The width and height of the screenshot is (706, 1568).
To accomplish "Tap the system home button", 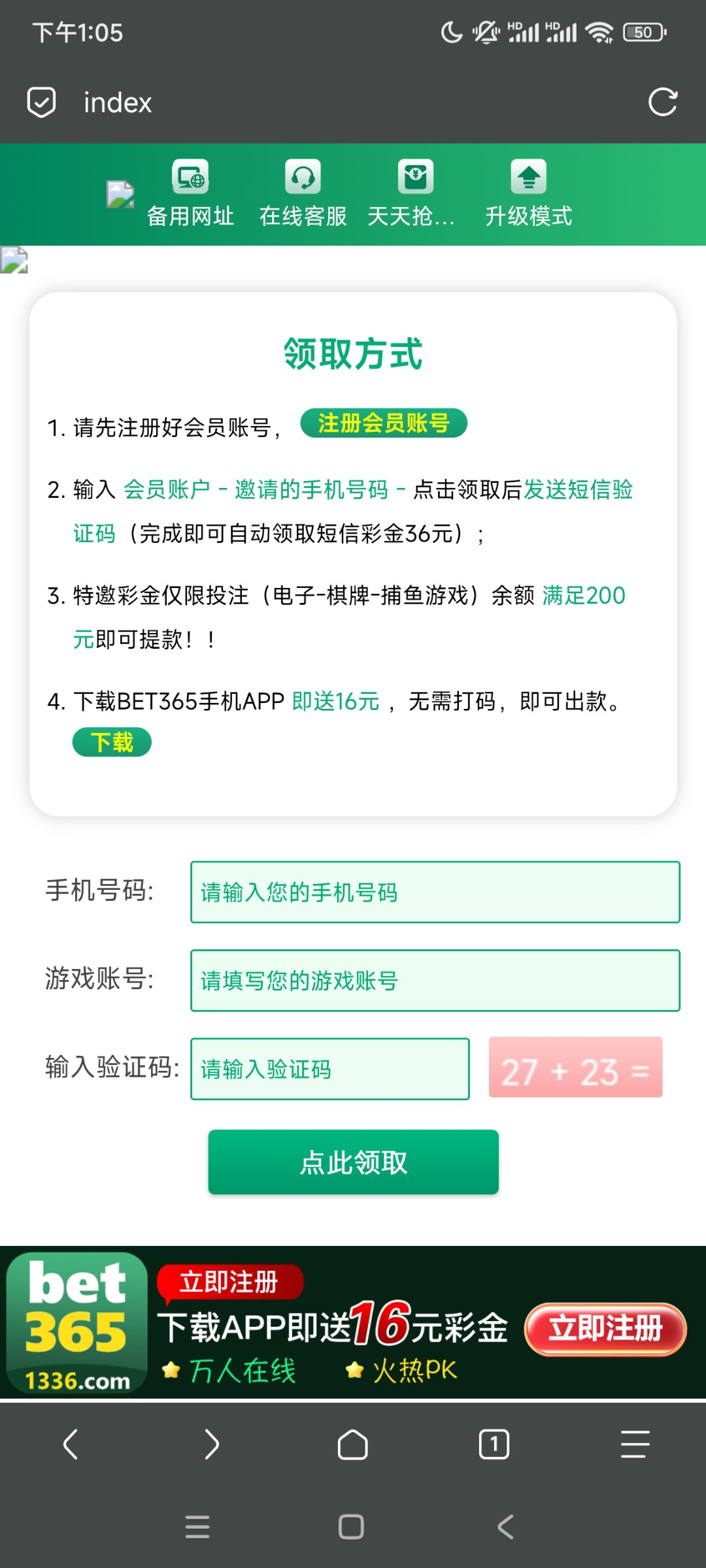I will tap(351, 1527).
